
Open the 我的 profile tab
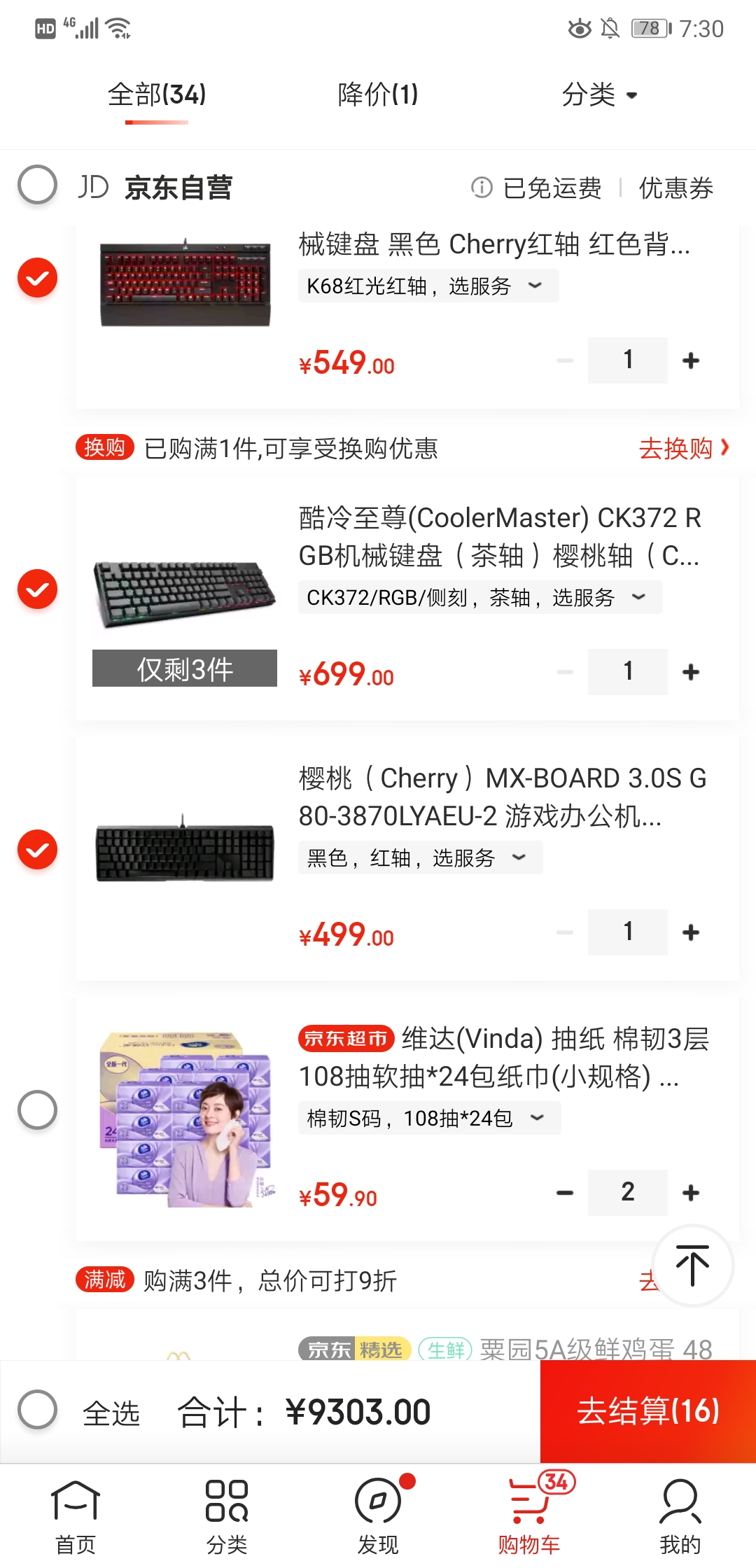[680, 1516]
